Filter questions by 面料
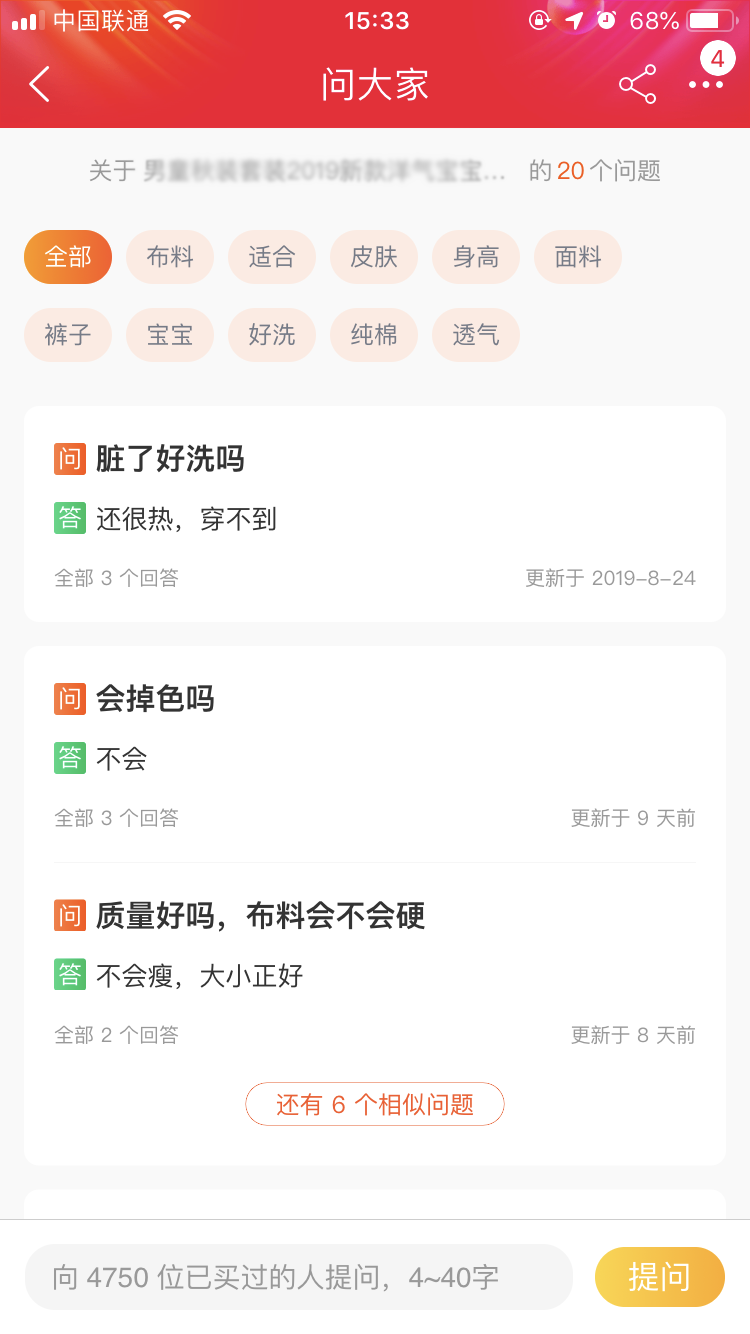The width and height of the screenshot is (750, 1334). coord(578,257)
